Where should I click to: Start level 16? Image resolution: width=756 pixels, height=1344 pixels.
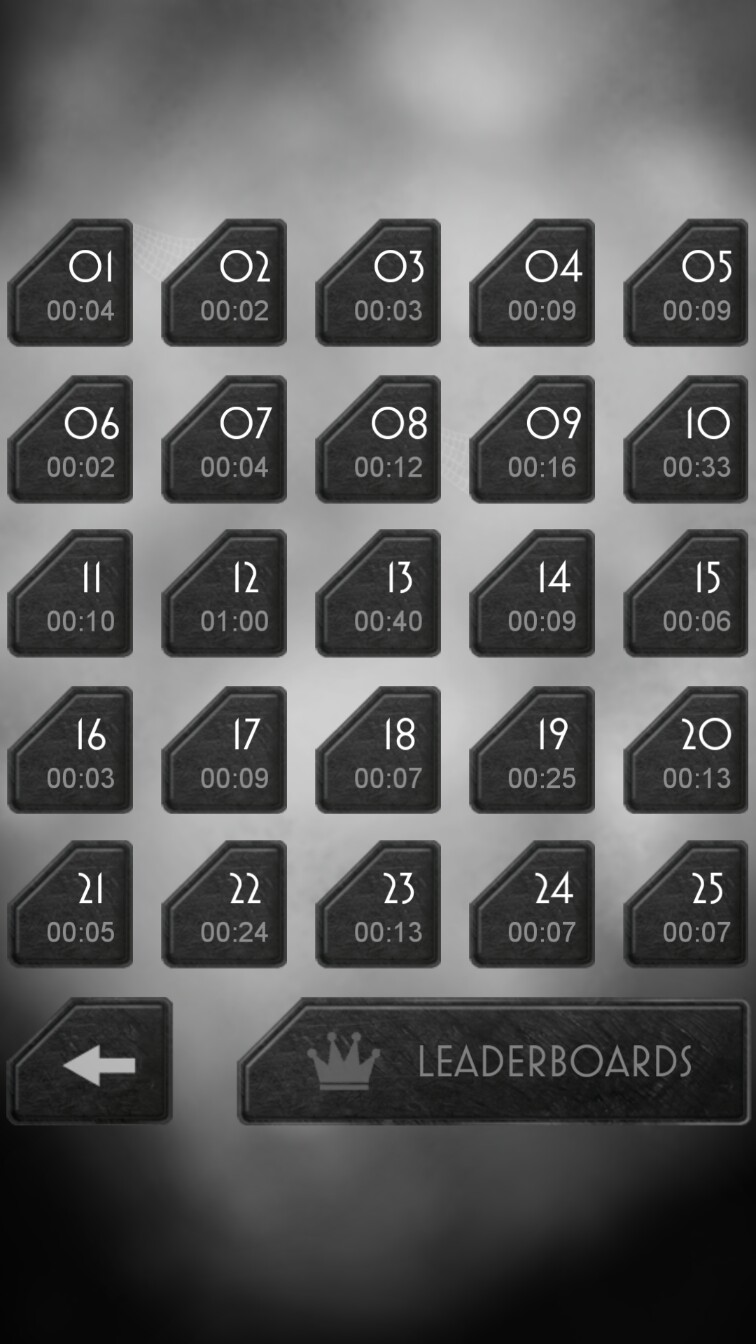(x=72, y=751)
